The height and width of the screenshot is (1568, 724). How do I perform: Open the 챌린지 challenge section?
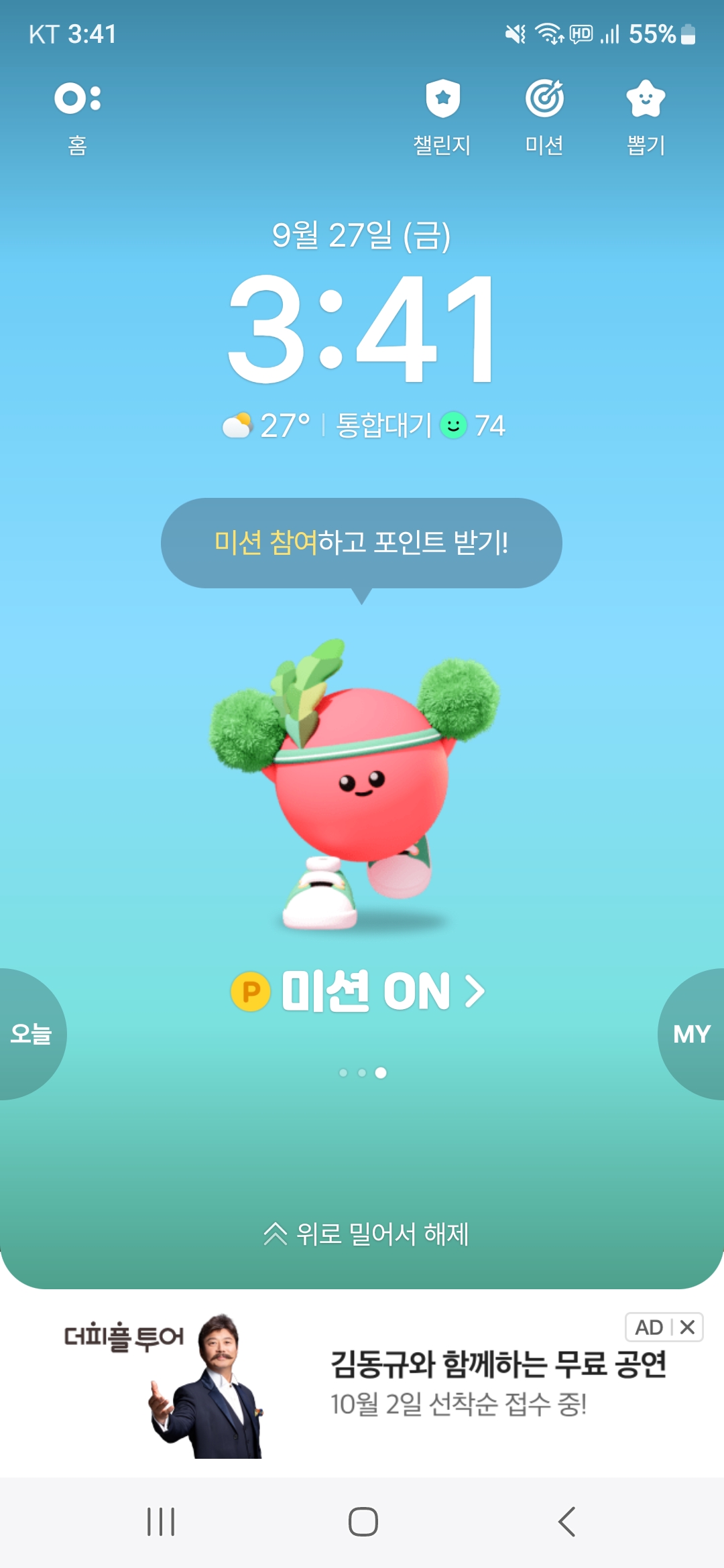pos(442,115)
